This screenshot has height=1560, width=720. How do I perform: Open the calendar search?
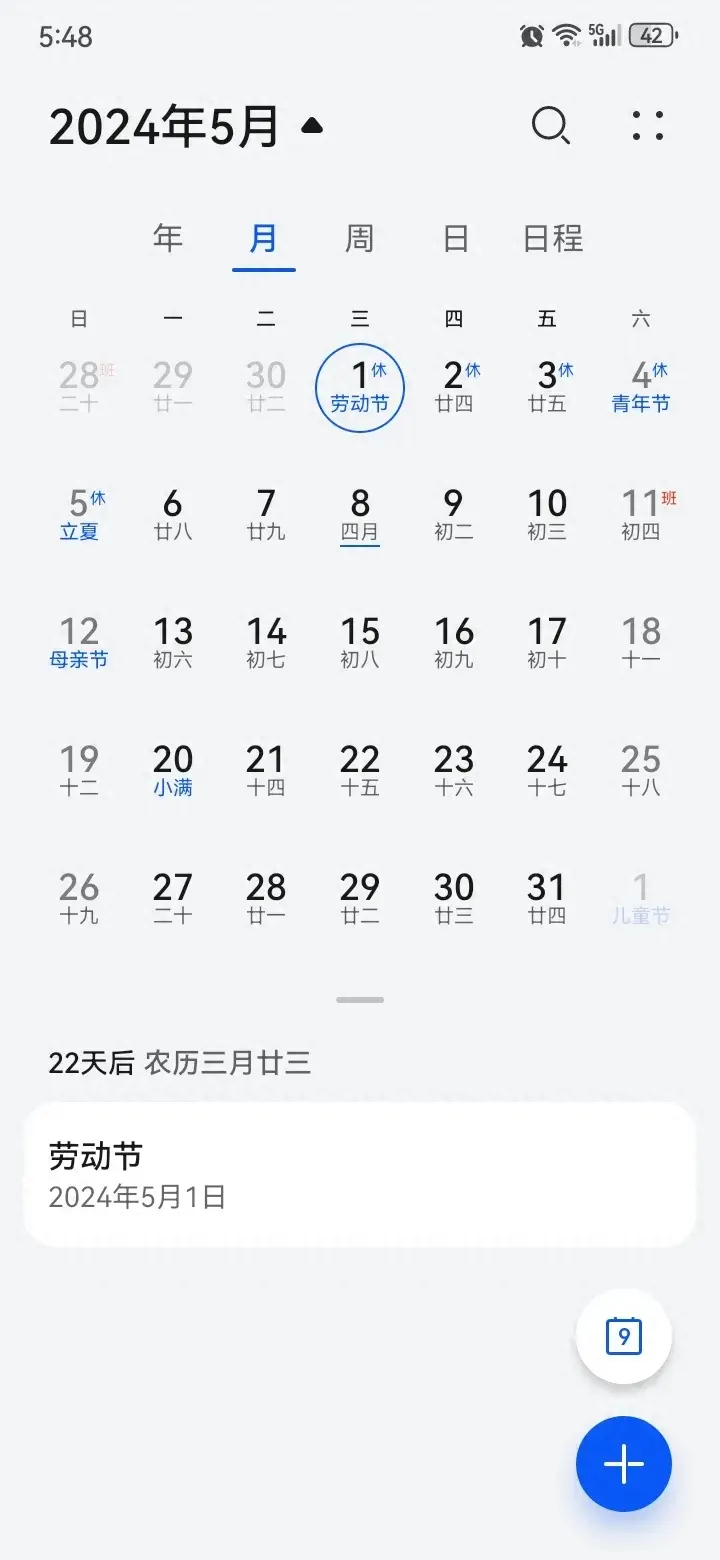[x=550, y=126]
